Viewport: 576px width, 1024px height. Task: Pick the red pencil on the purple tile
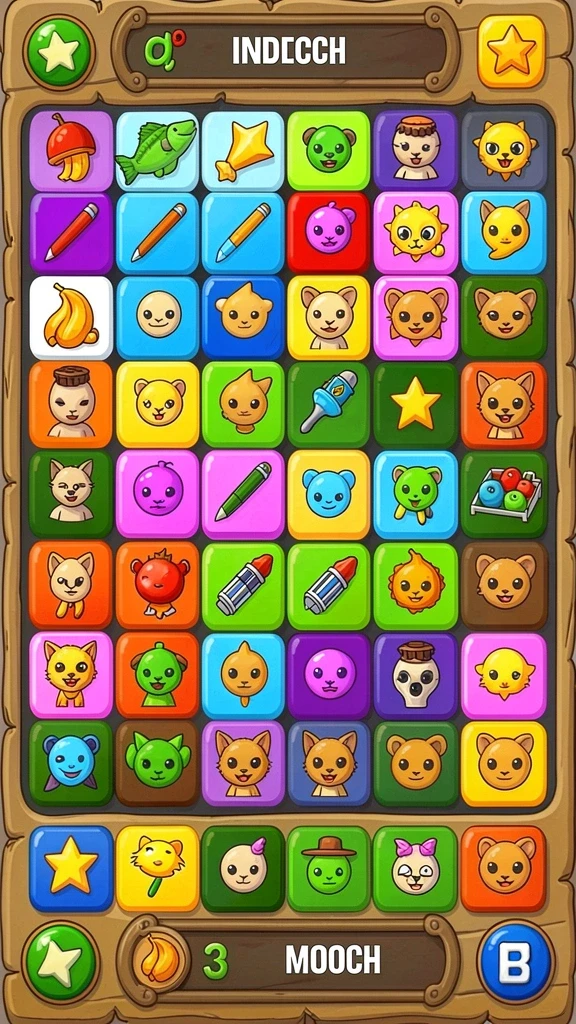click(71, 233)
